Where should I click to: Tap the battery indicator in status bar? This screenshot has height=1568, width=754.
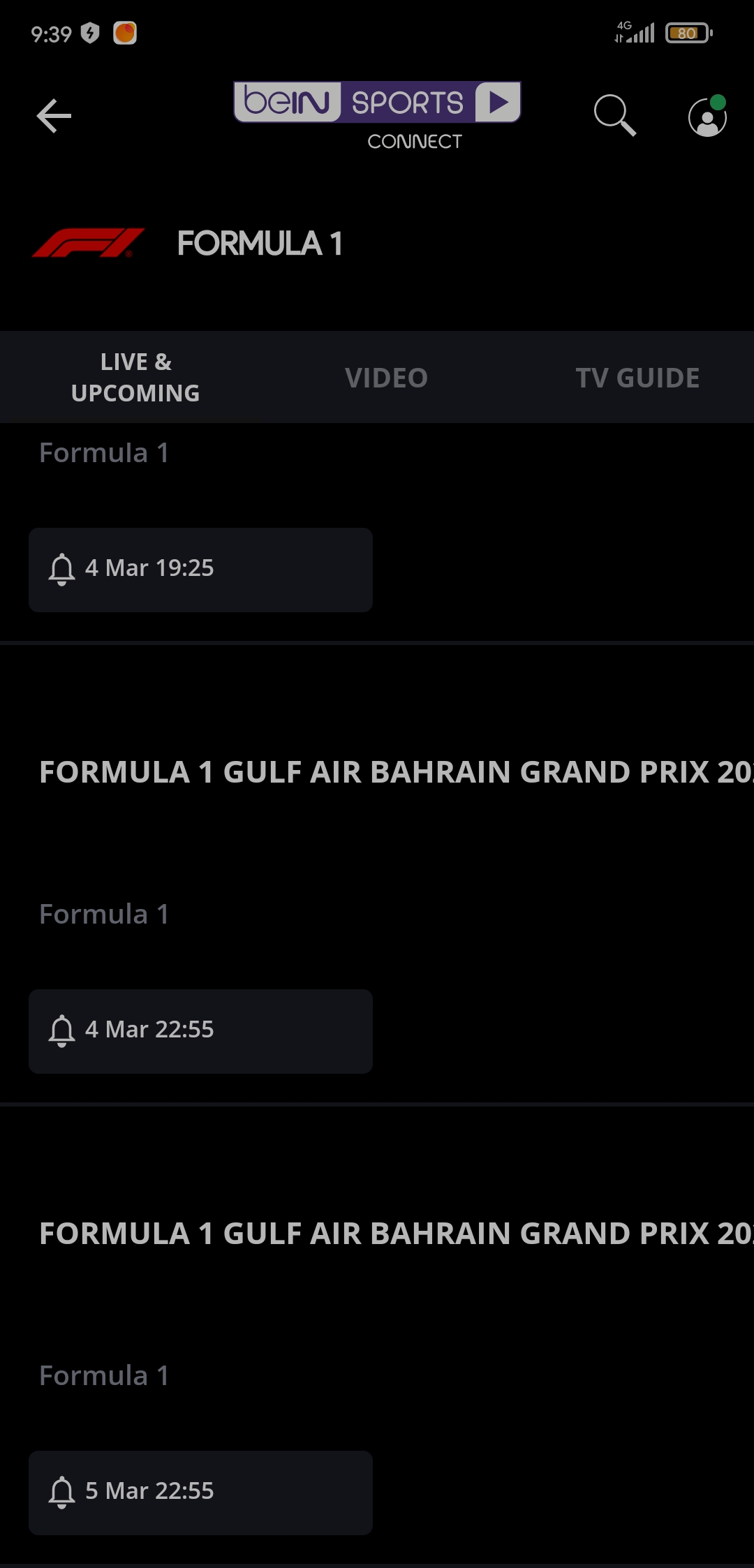click(688, 32)
